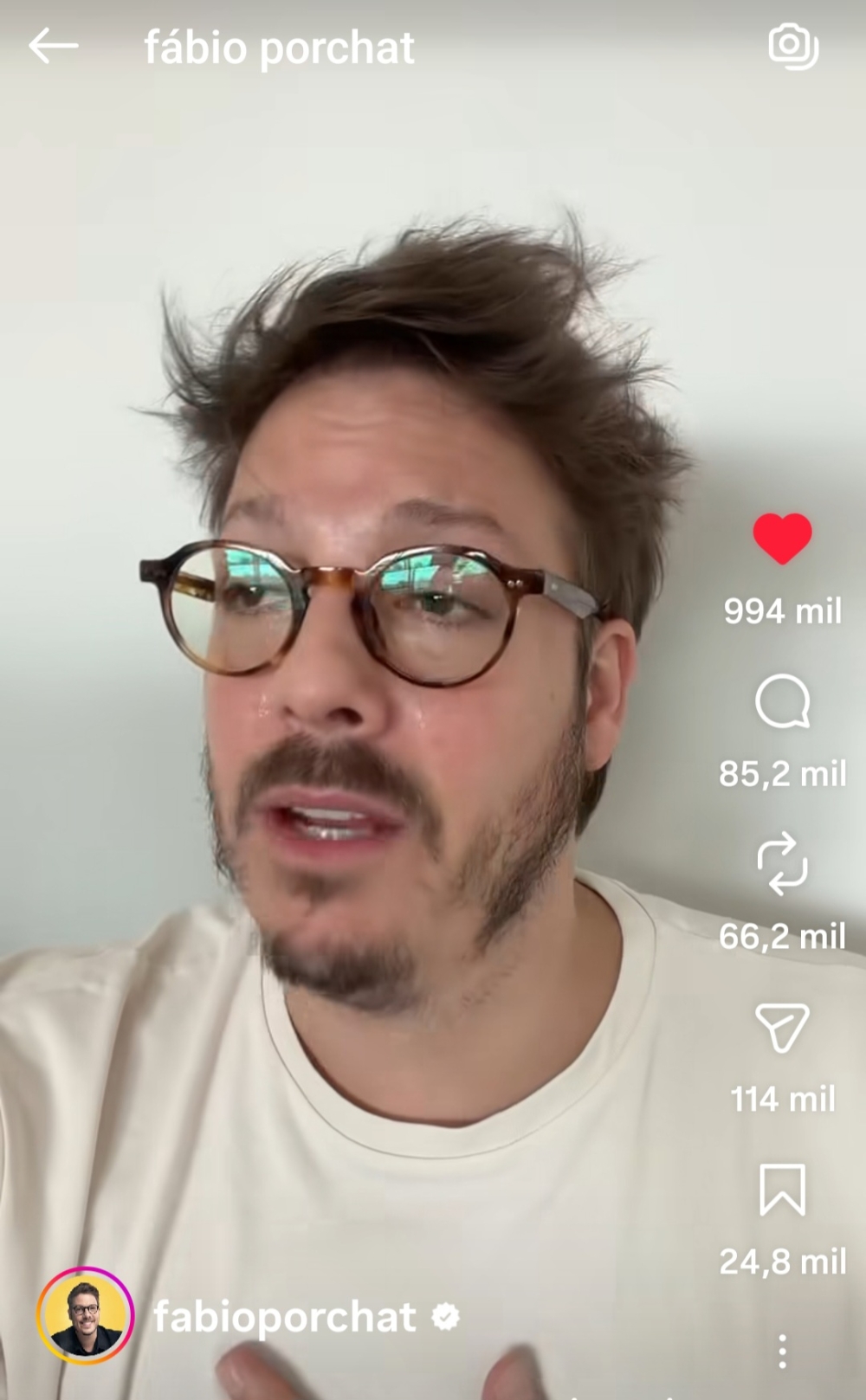Share the reel via paper plane icon
The height and width of the screenshot is (1400, 866).
tap(782, 1027)
